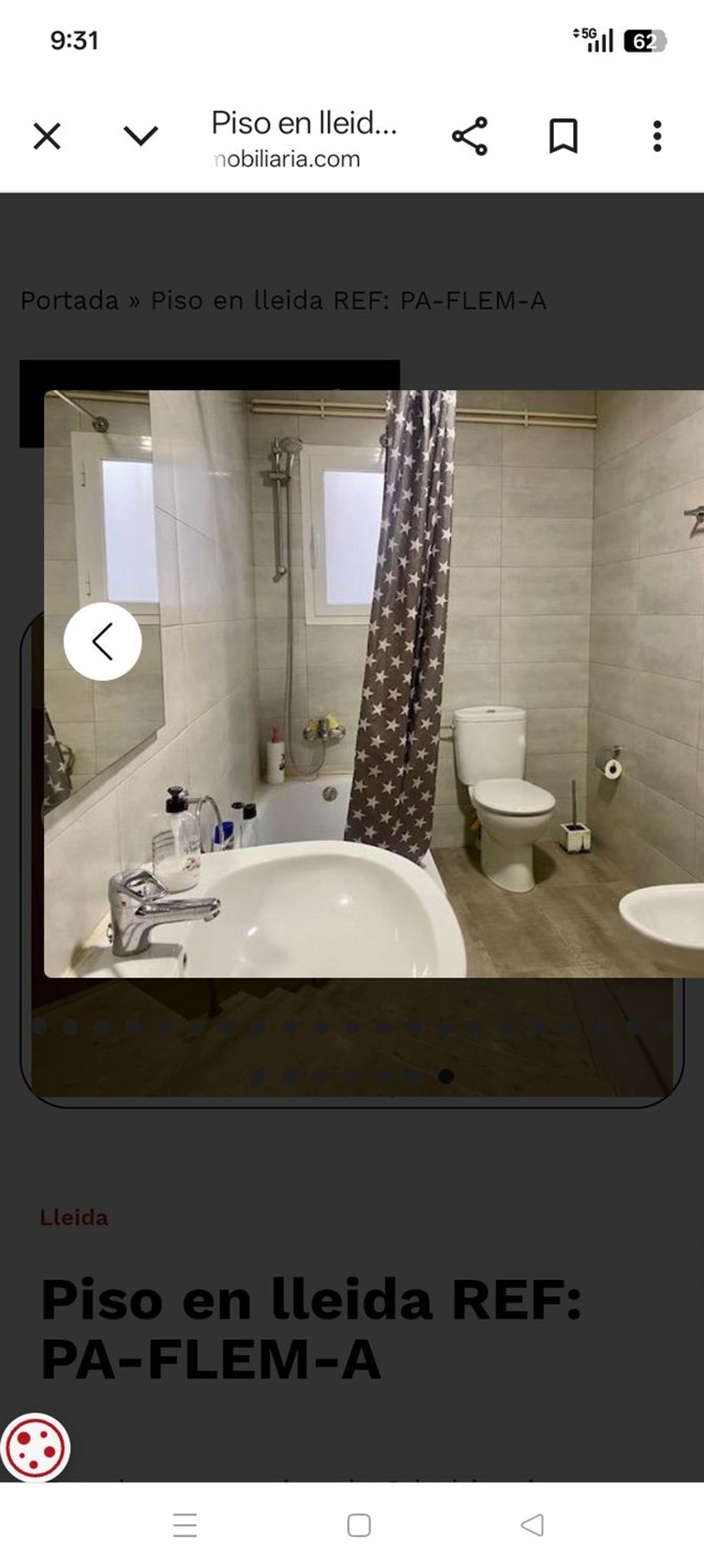This screenshot has height=1568, width=704.
Task: Bookmark this property listing page
Action: point(563,136)
